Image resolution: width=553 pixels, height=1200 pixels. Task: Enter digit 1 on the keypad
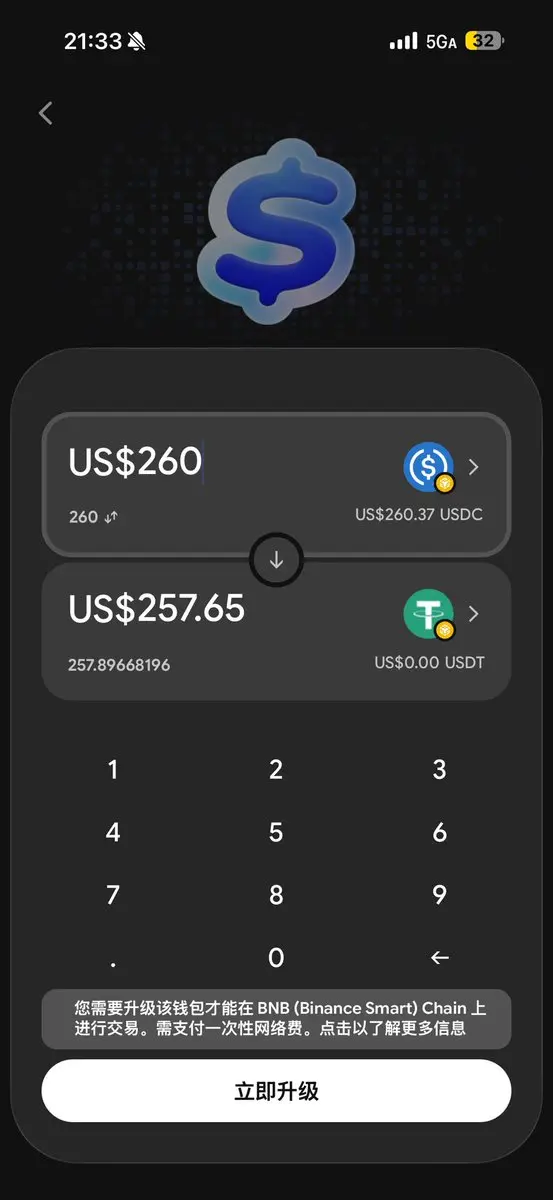113,770
